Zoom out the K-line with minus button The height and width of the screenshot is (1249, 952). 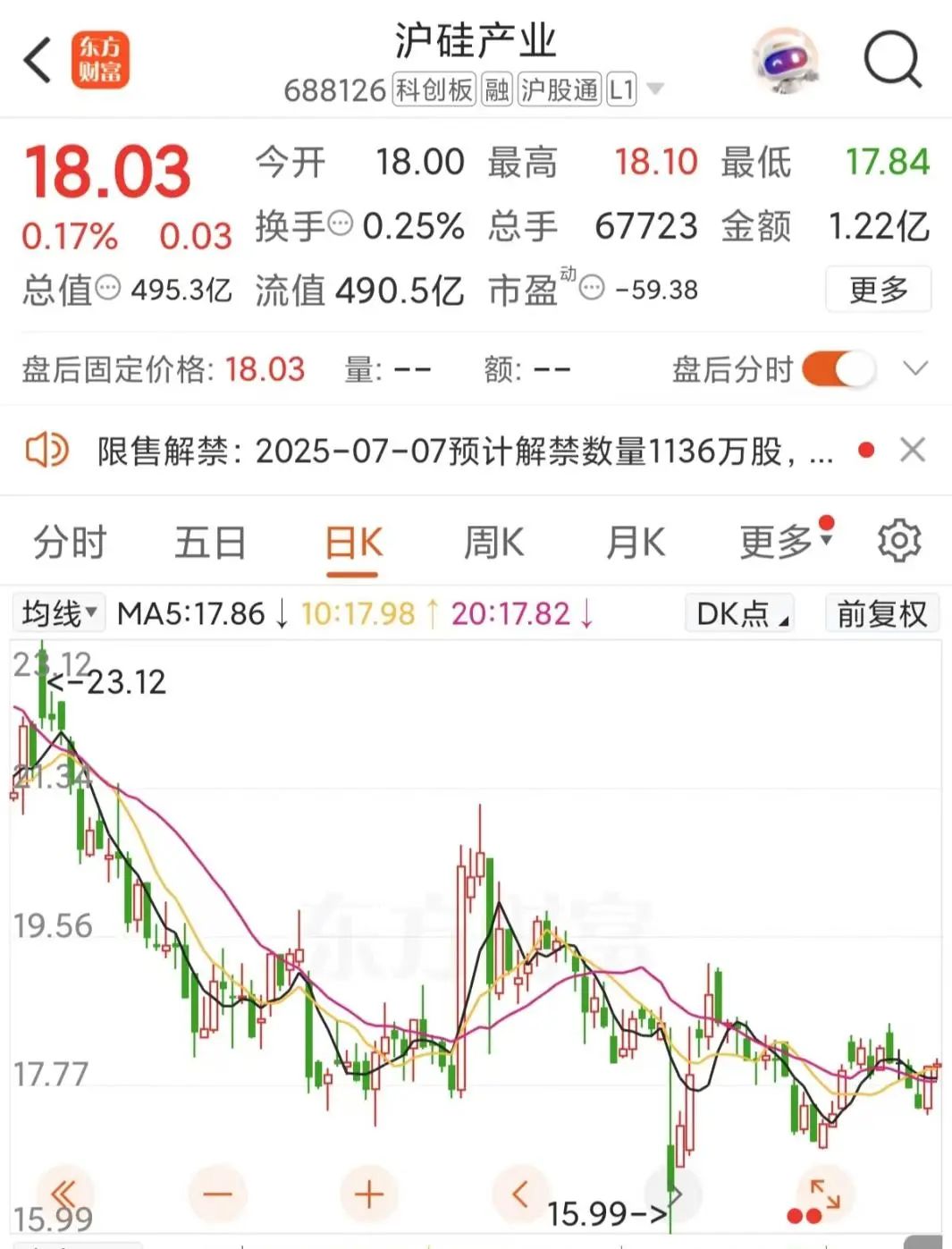coord(217,1194)
